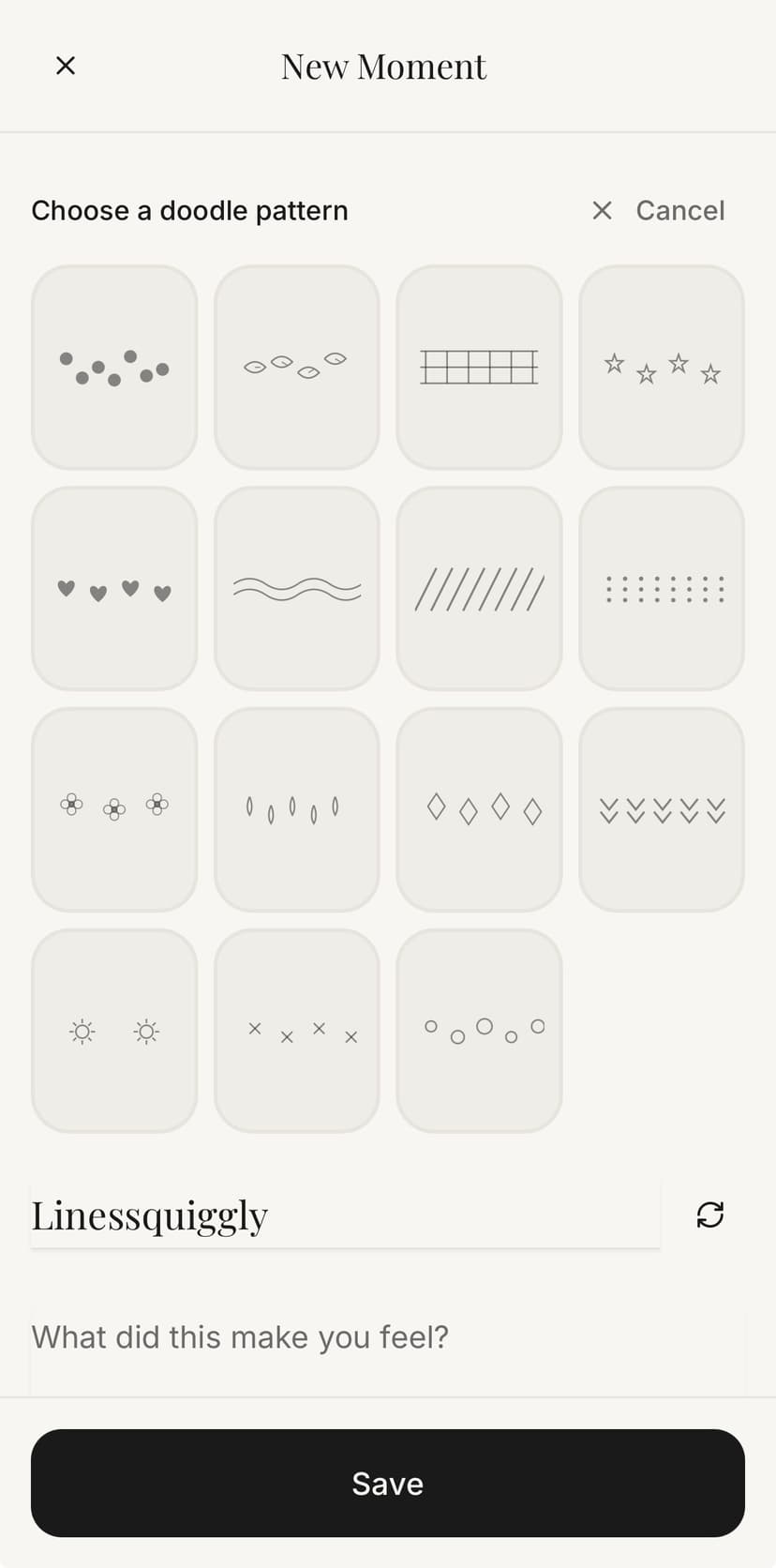Pick the diagonal slashes doodle pattern
Image resolution: width=776 pixels, height=1568 pixels.
pos(479,588)
